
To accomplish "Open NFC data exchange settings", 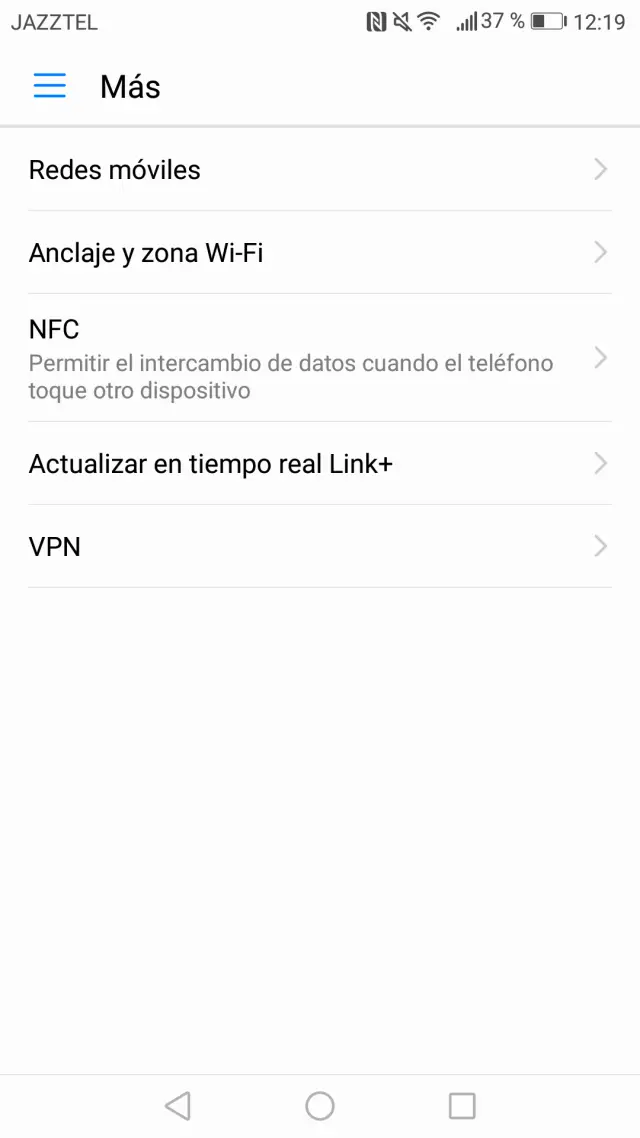I will coord(319,358).
